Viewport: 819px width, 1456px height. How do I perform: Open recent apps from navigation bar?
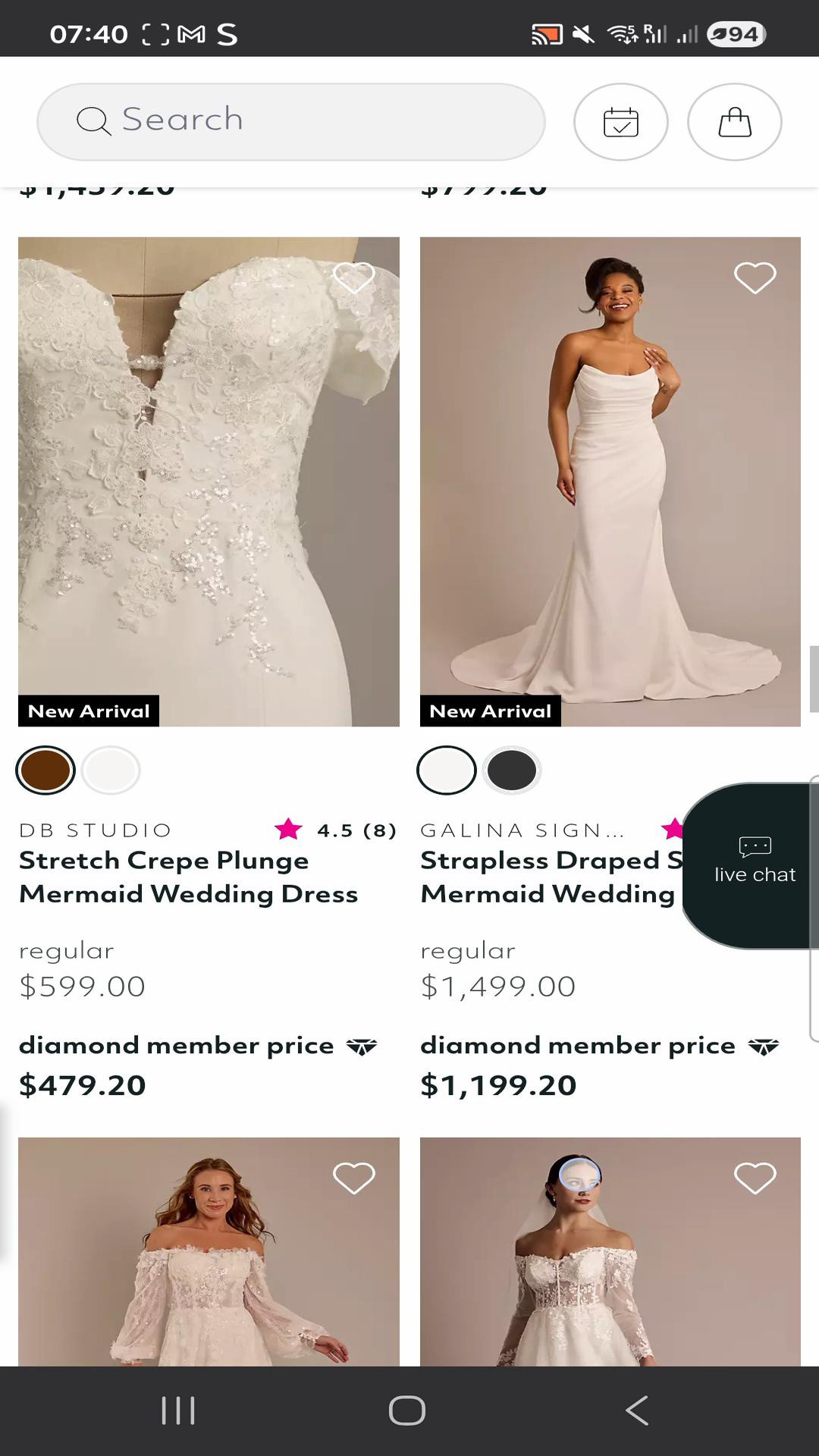[x=179, y=1410]
